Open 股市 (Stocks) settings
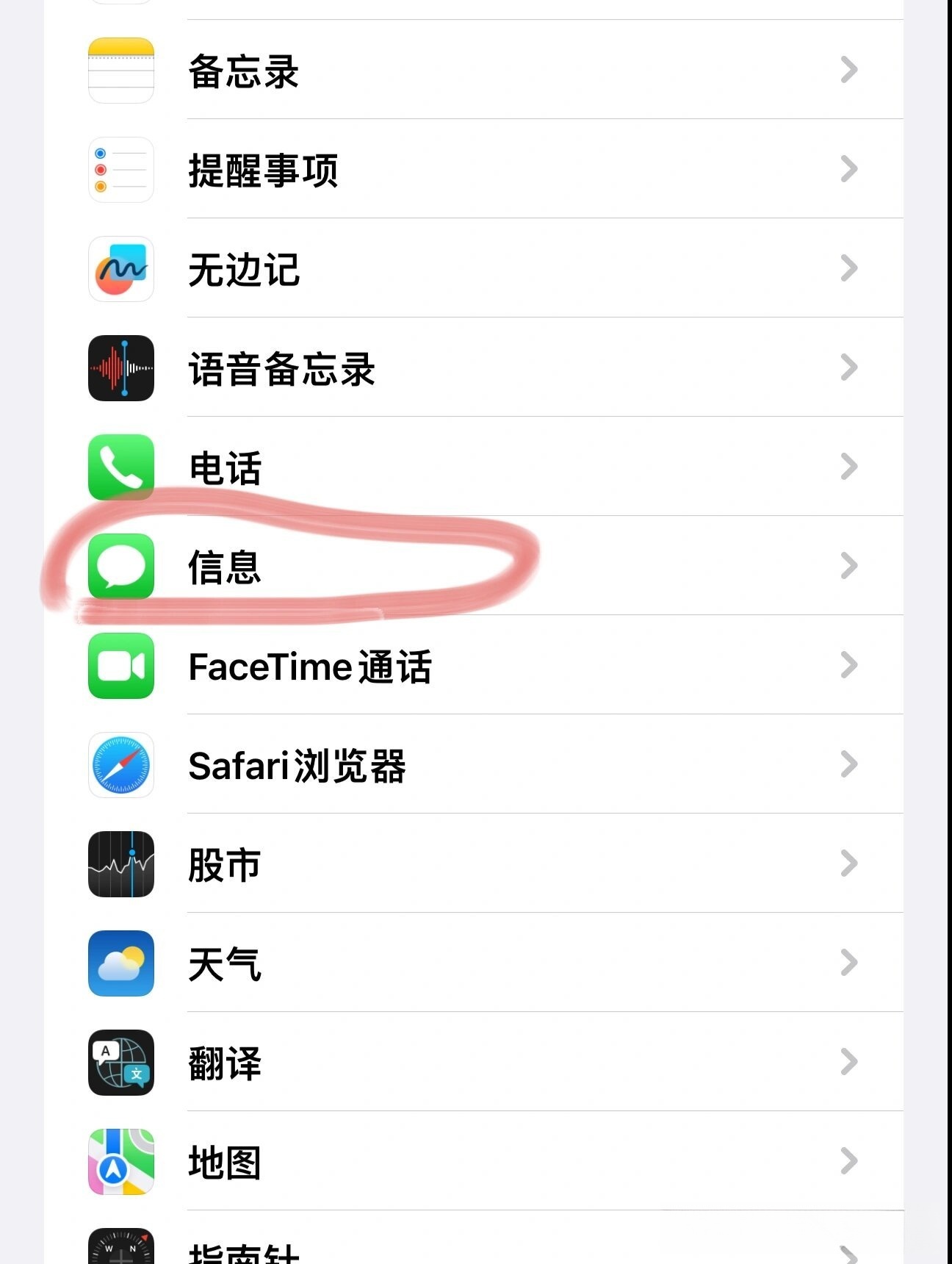The height and width of the screenshot is (1264, 952). (470, 864)
